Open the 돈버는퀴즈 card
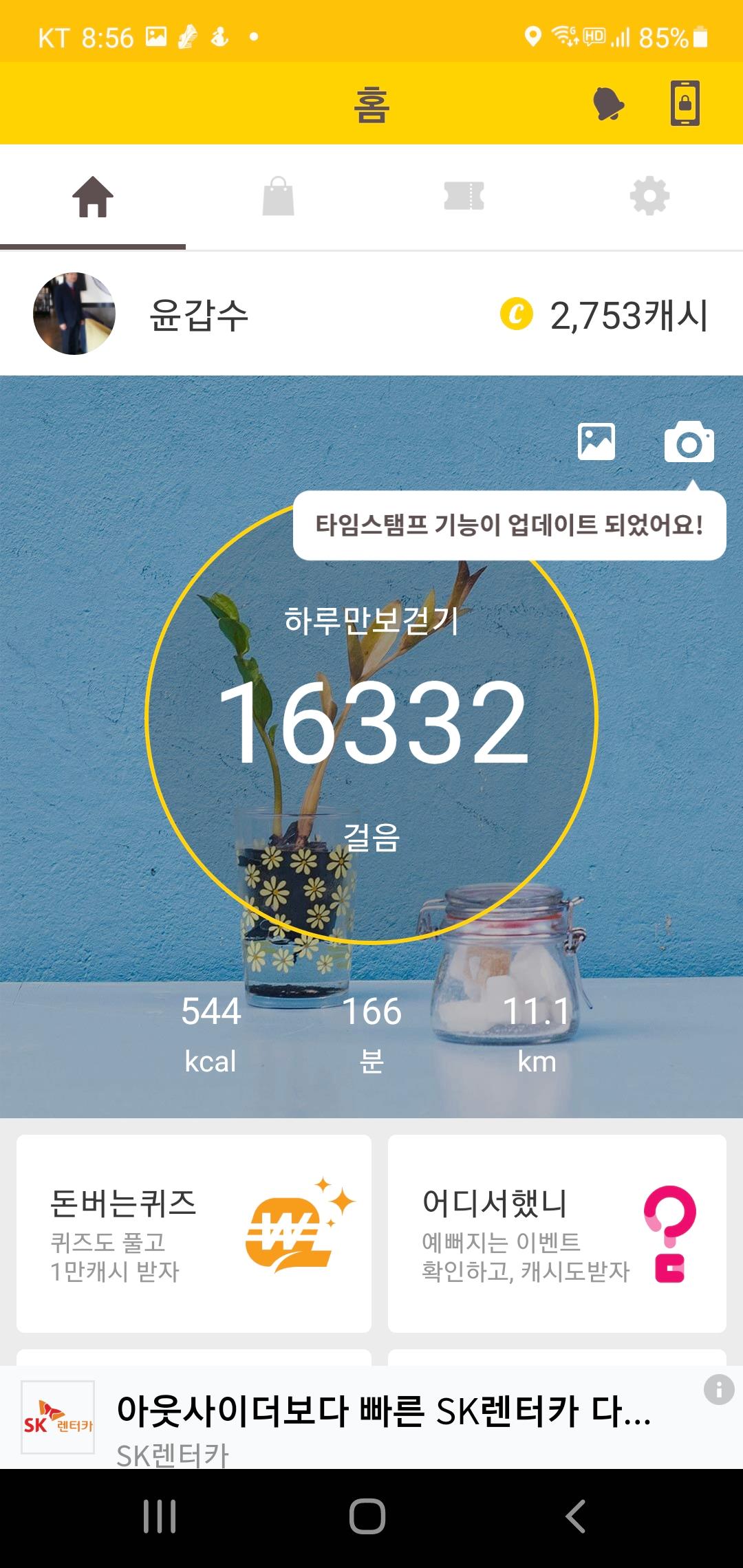Image resolution: width=743 pixels, height=1568 pixels. pyautogui.click(x=194, y=1232)
